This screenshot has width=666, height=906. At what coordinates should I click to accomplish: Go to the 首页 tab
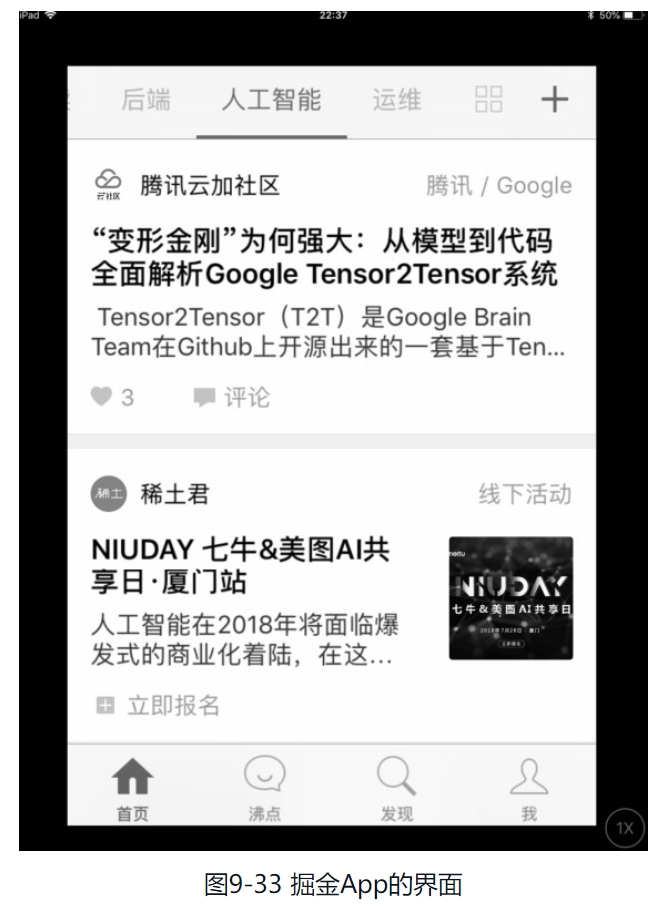[131, 788]
